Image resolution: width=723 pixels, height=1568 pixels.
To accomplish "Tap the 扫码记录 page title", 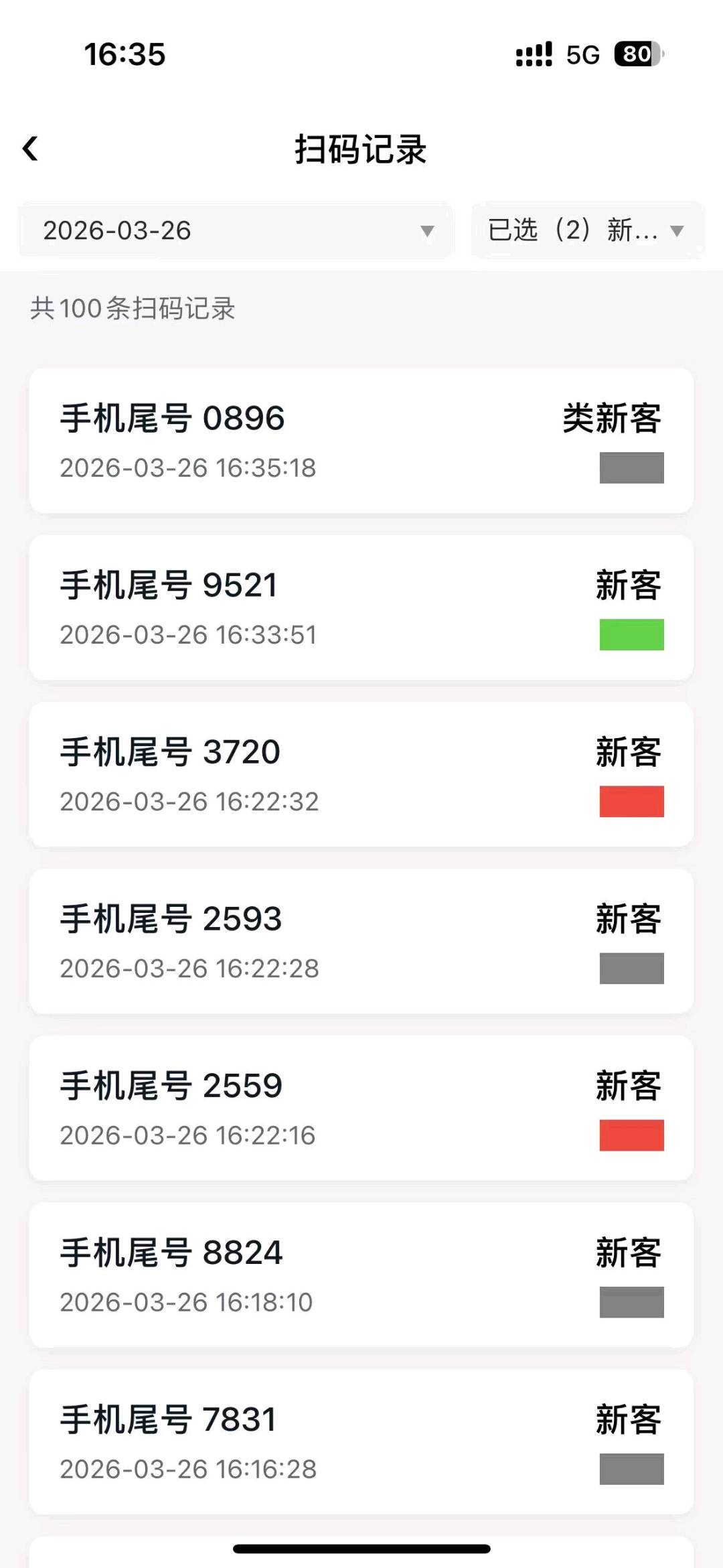I will click(x=361, y=149).
